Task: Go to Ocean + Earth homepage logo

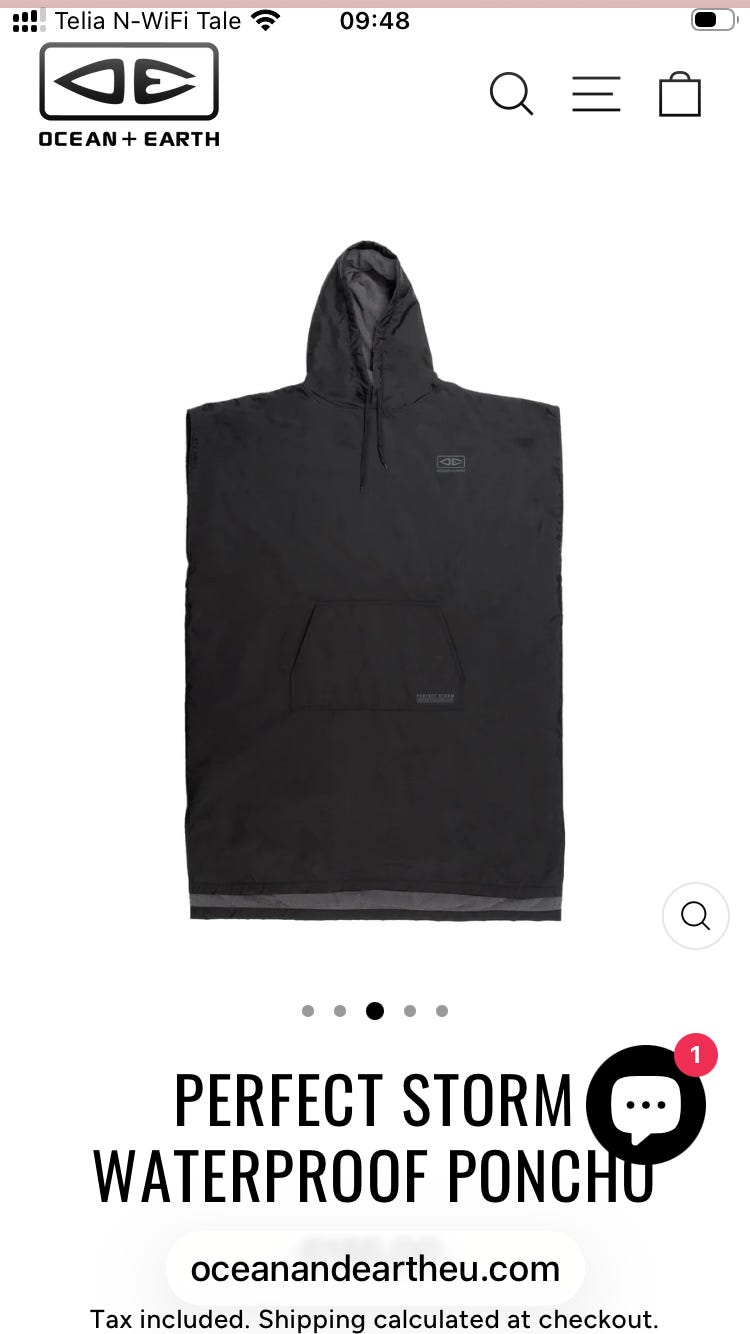Action: click(129, 96)
